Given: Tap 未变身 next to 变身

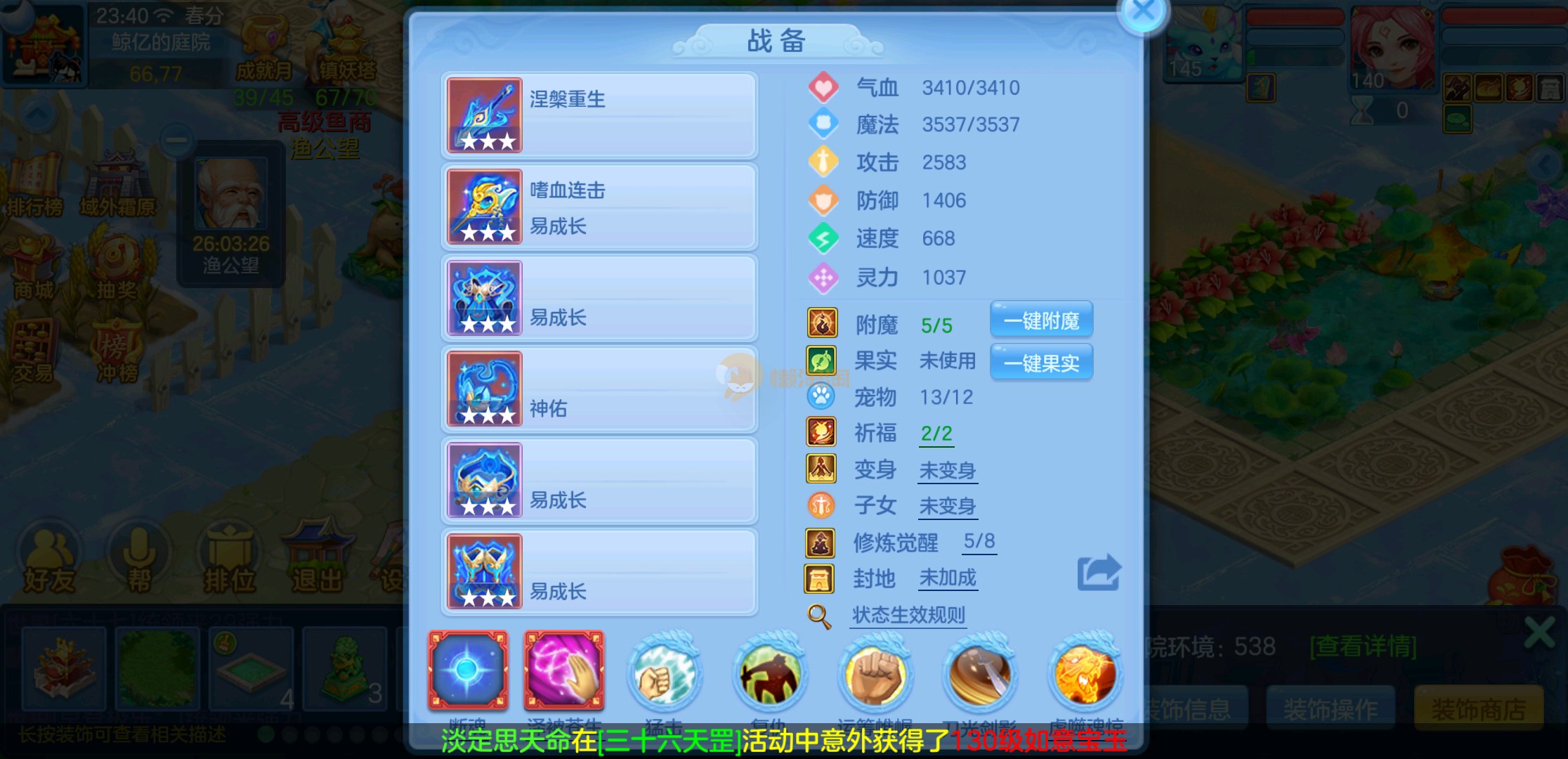Looking at the screenshot, I should click(x=948, y=470).
